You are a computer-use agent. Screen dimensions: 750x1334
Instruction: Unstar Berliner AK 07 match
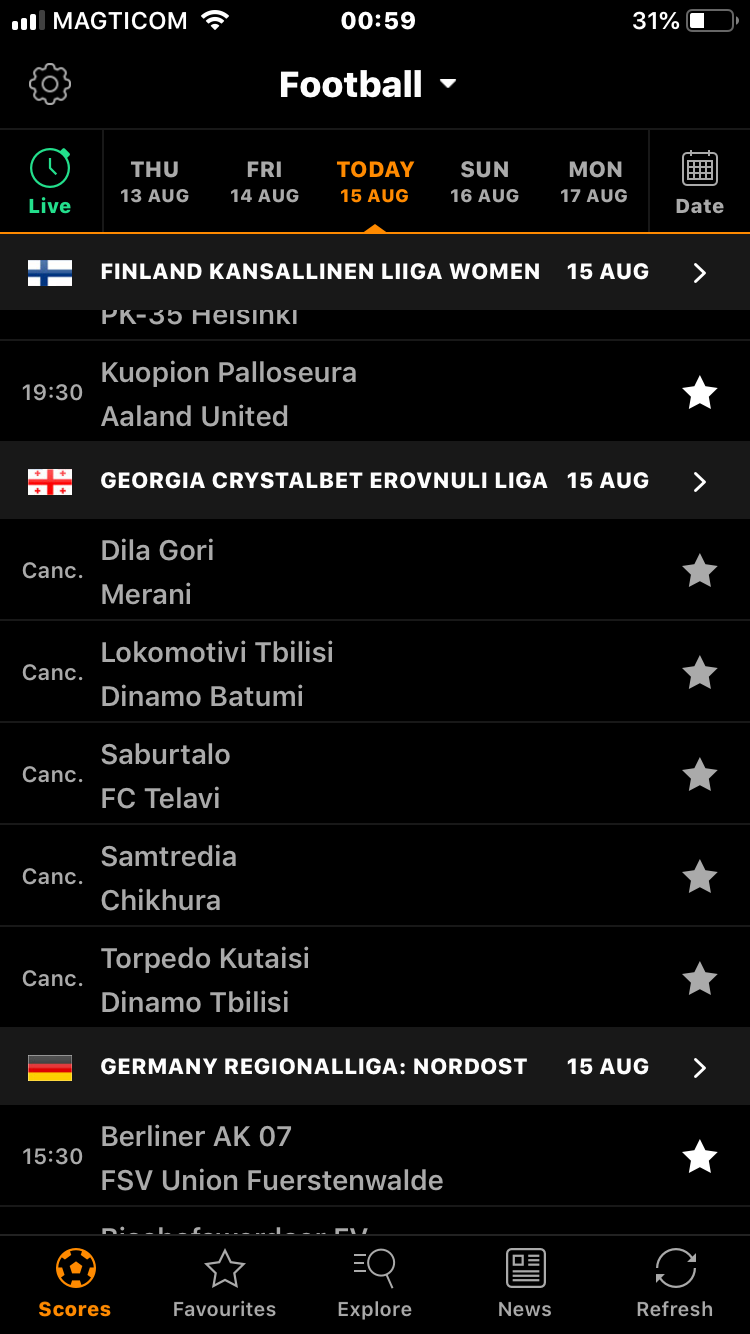point(699,1157)
